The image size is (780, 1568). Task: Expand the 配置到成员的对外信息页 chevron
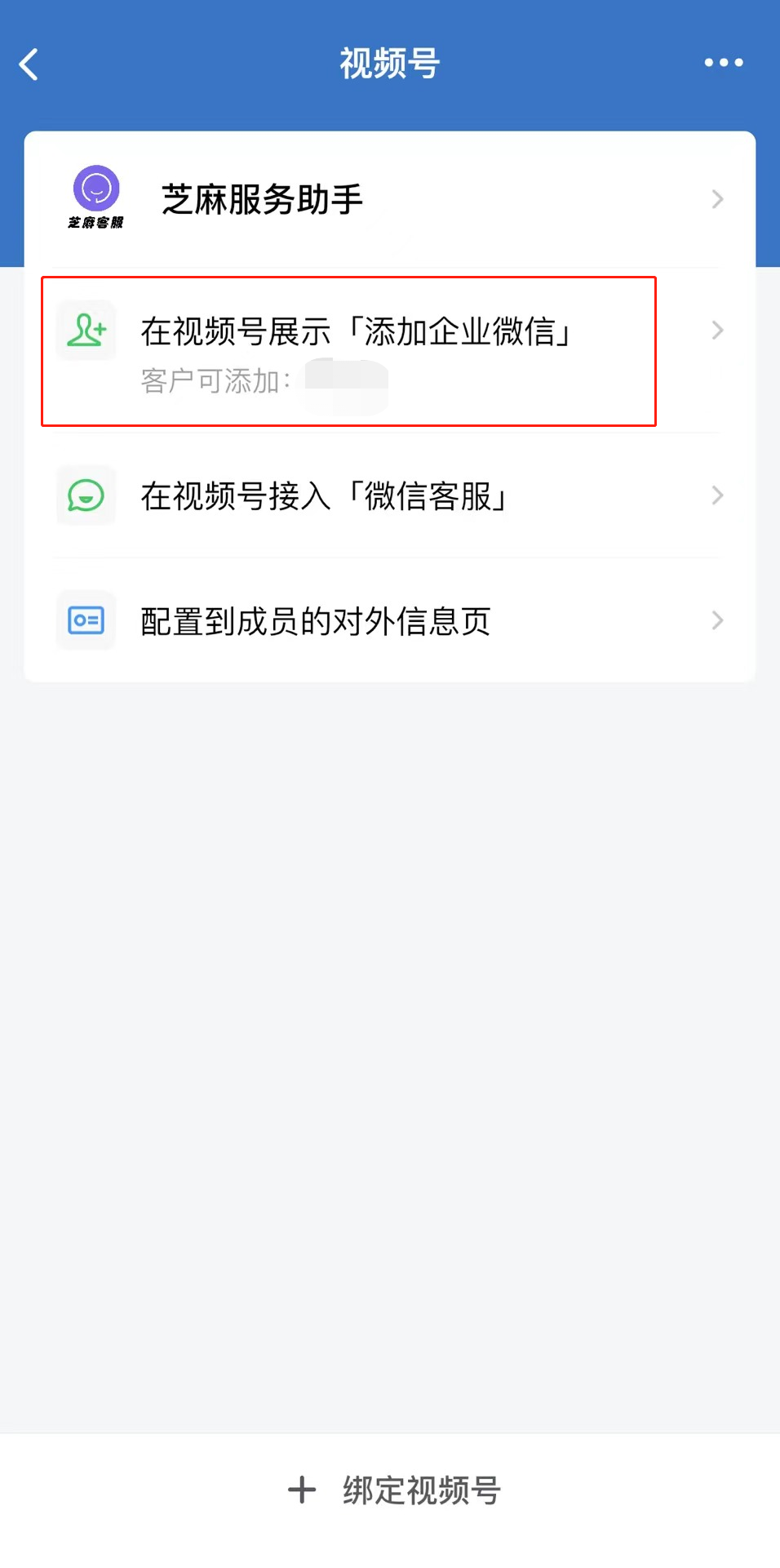[x=716, y=620]
